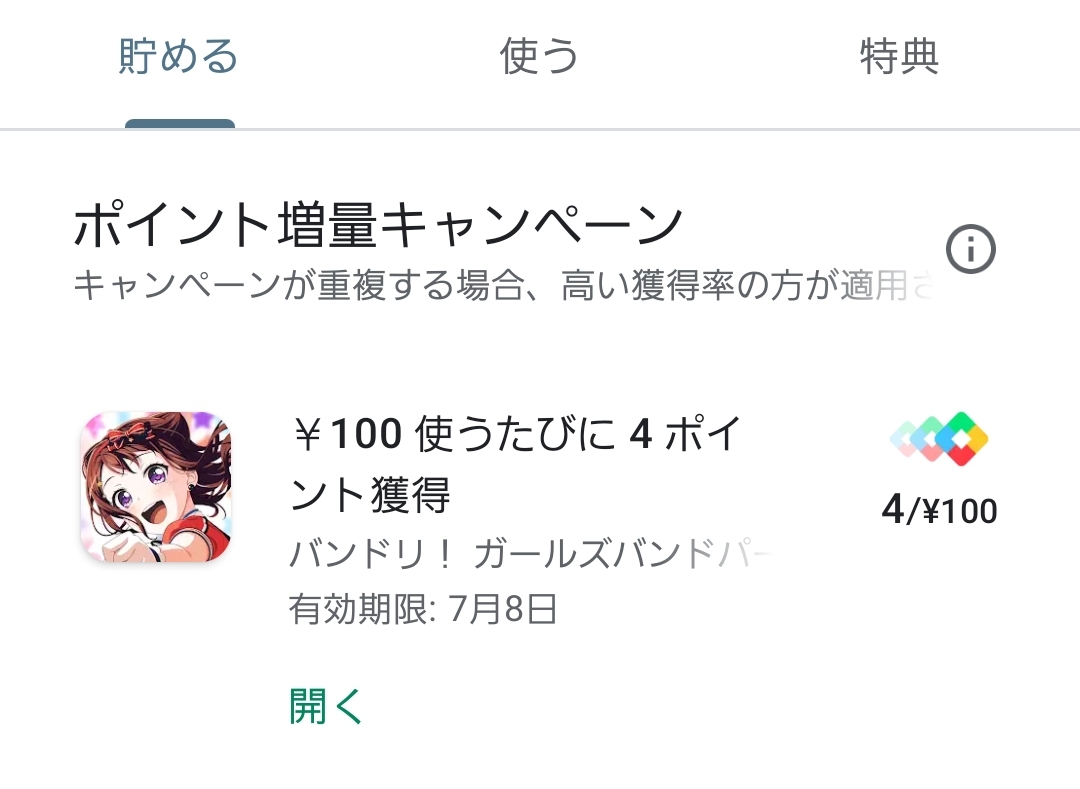
Task: Open the バンドリ！ app icon
Action: click(155, 487)
